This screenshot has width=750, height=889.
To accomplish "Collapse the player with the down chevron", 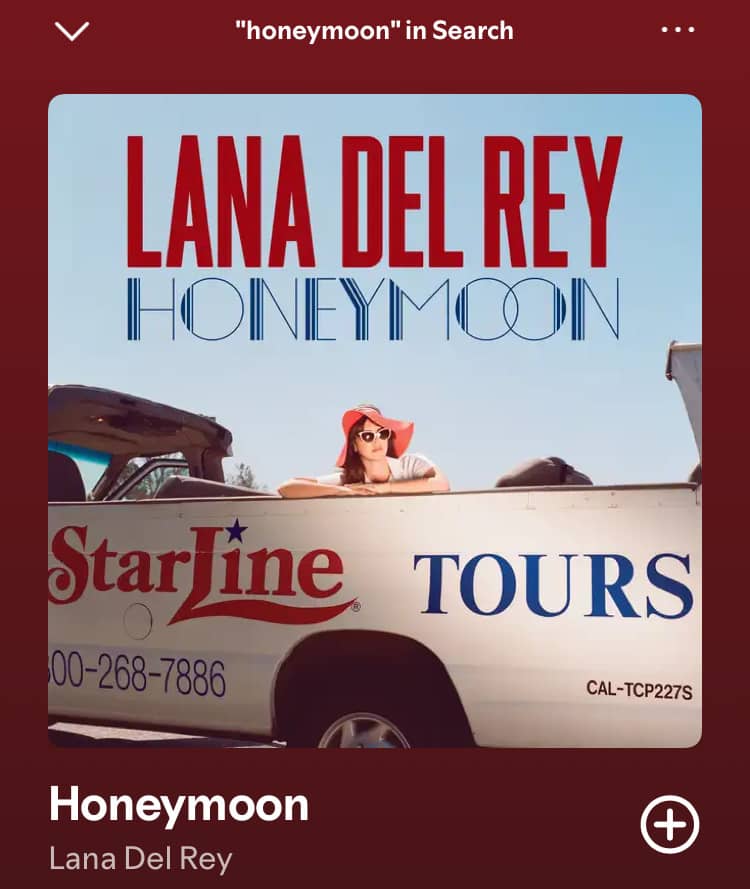I will pos(72,31).
